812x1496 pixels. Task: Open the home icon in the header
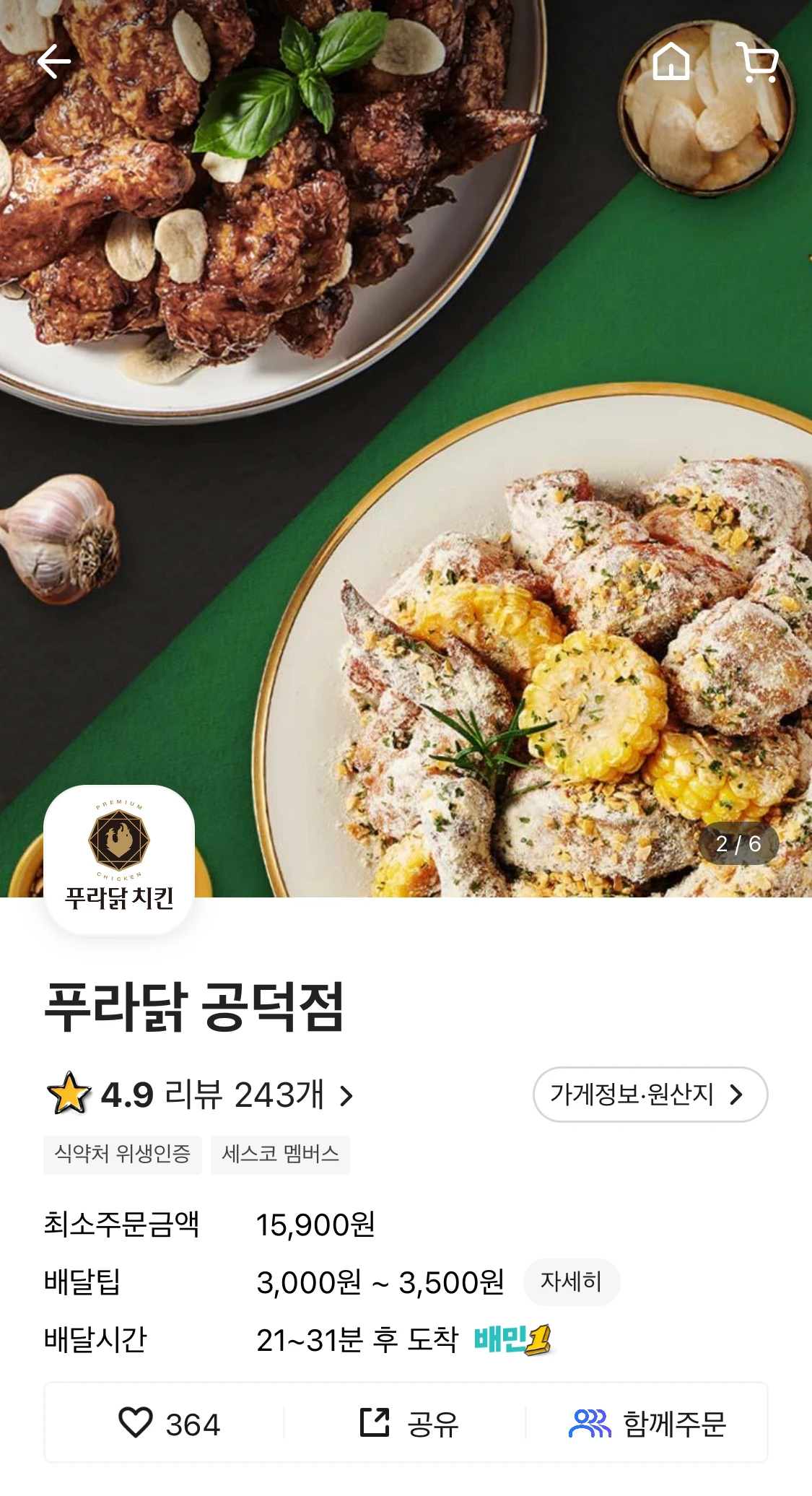click(671, 61)
